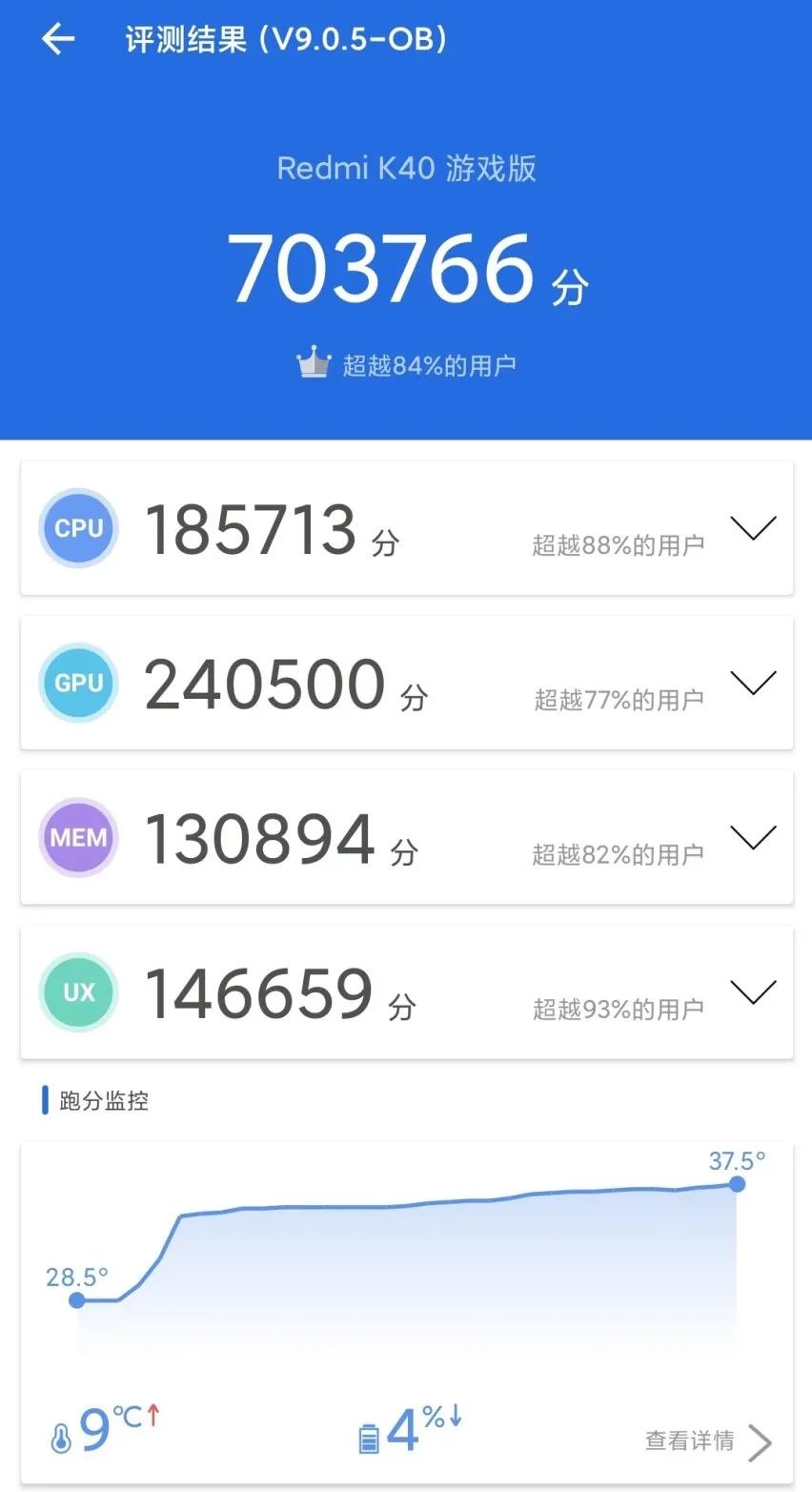Open 查看详情 via the right chevron arrow
The image size is (812, 1492).
point(759,1441)
